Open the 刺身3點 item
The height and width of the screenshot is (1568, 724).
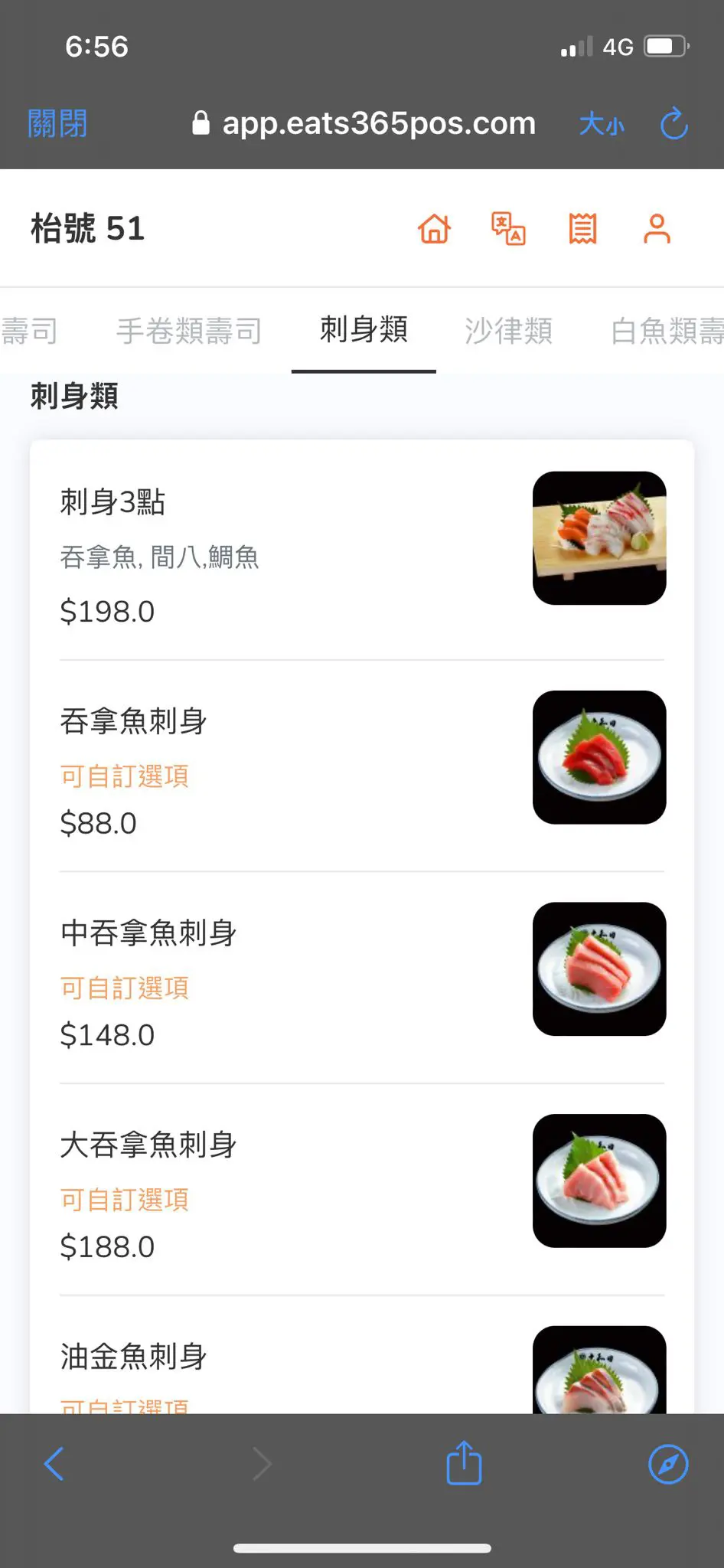[x=362, y=549]
